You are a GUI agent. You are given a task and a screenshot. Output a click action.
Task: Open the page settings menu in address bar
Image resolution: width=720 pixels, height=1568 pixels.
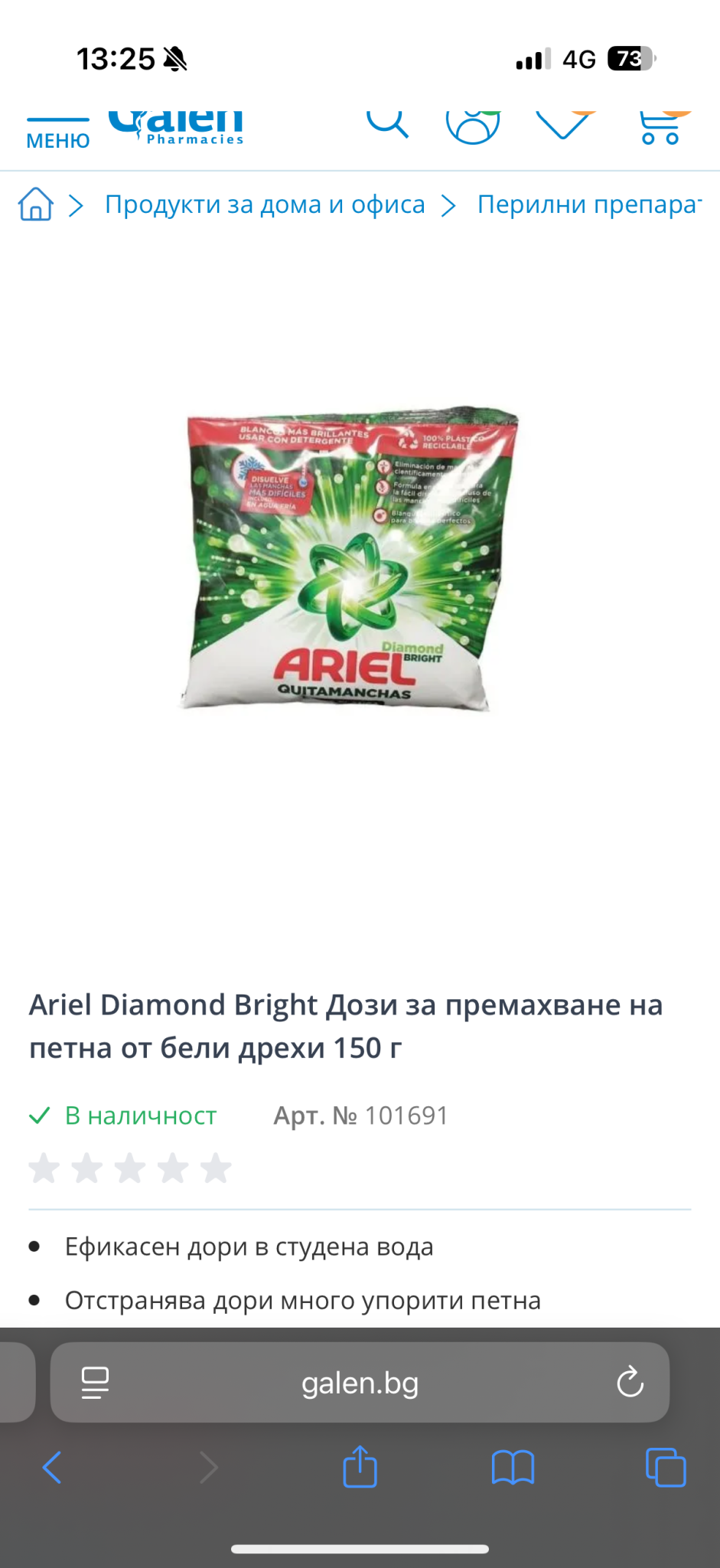(95, 1383)
